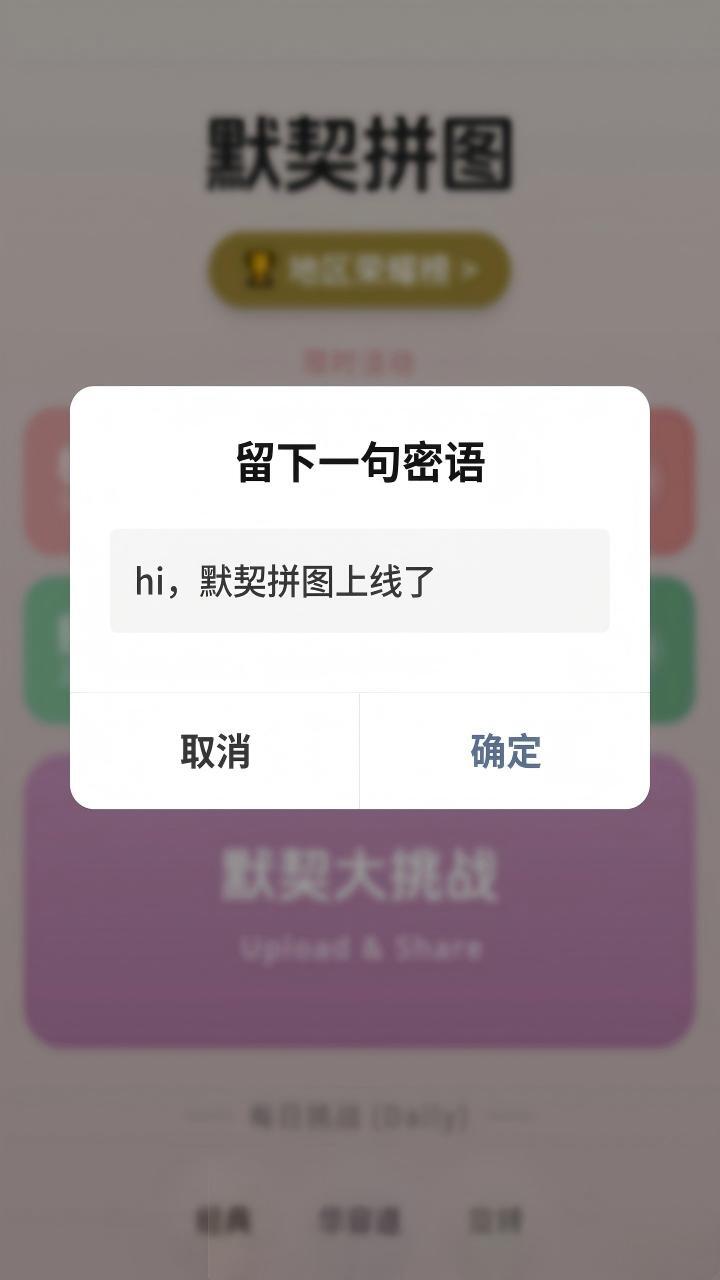This screenshot has height=1280, width=720.
Task: Confirm the message with 确定
Action: click(x=505, y=751)
